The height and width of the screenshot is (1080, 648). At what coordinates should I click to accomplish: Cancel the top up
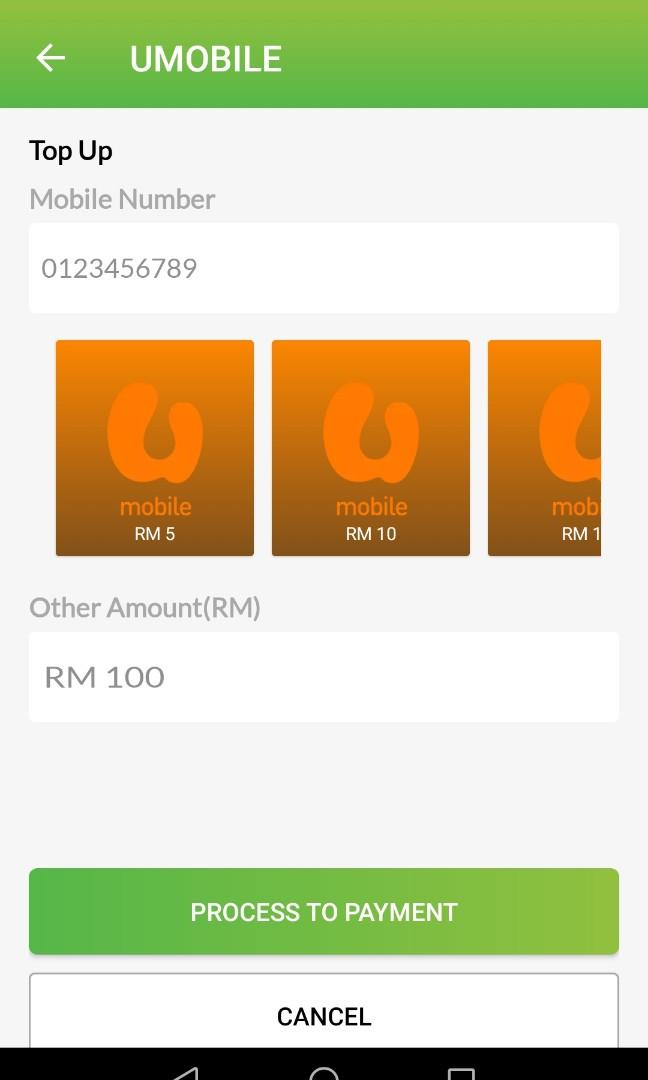[324, 1011]
